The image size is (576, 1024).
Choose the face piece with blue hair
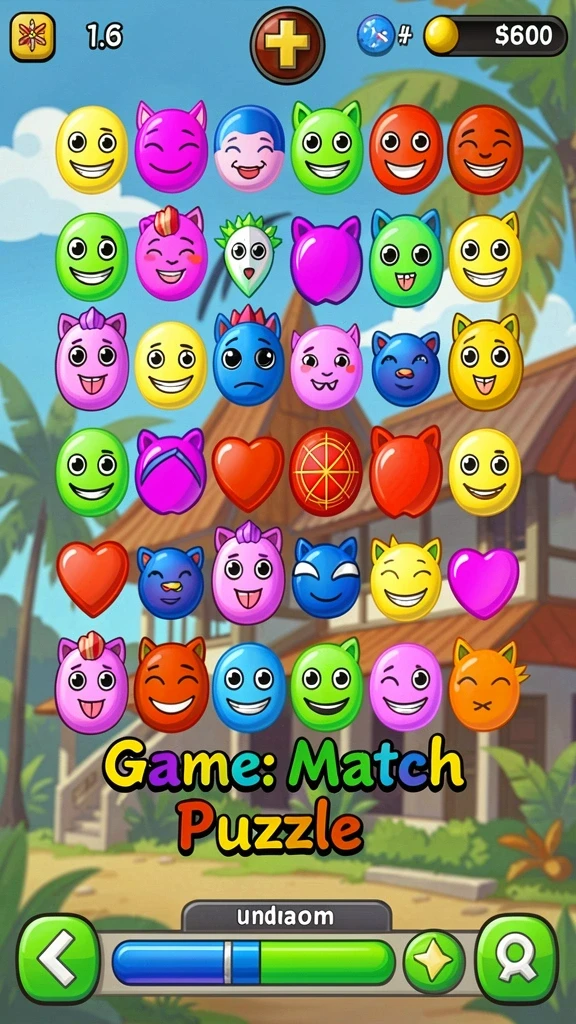tap(249, 148)
